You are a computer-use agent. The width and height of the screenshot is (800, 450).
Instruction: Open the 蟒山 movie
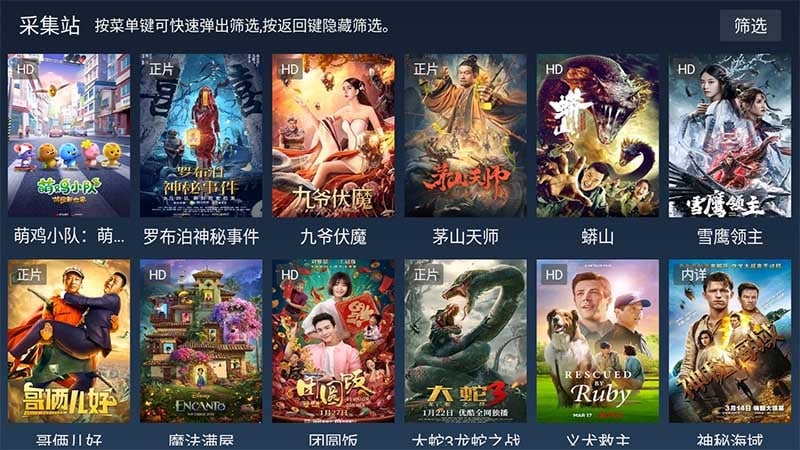(597, 136)
